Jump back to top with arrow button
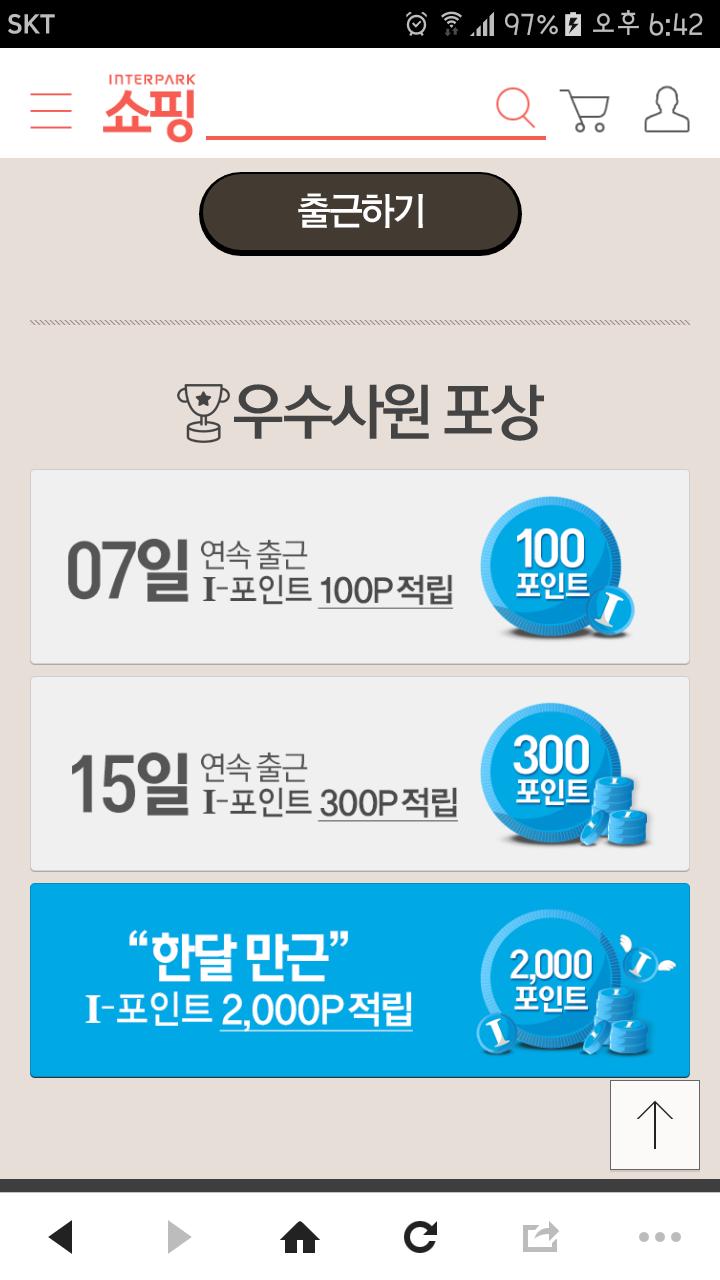 [x=655, y=1124]
